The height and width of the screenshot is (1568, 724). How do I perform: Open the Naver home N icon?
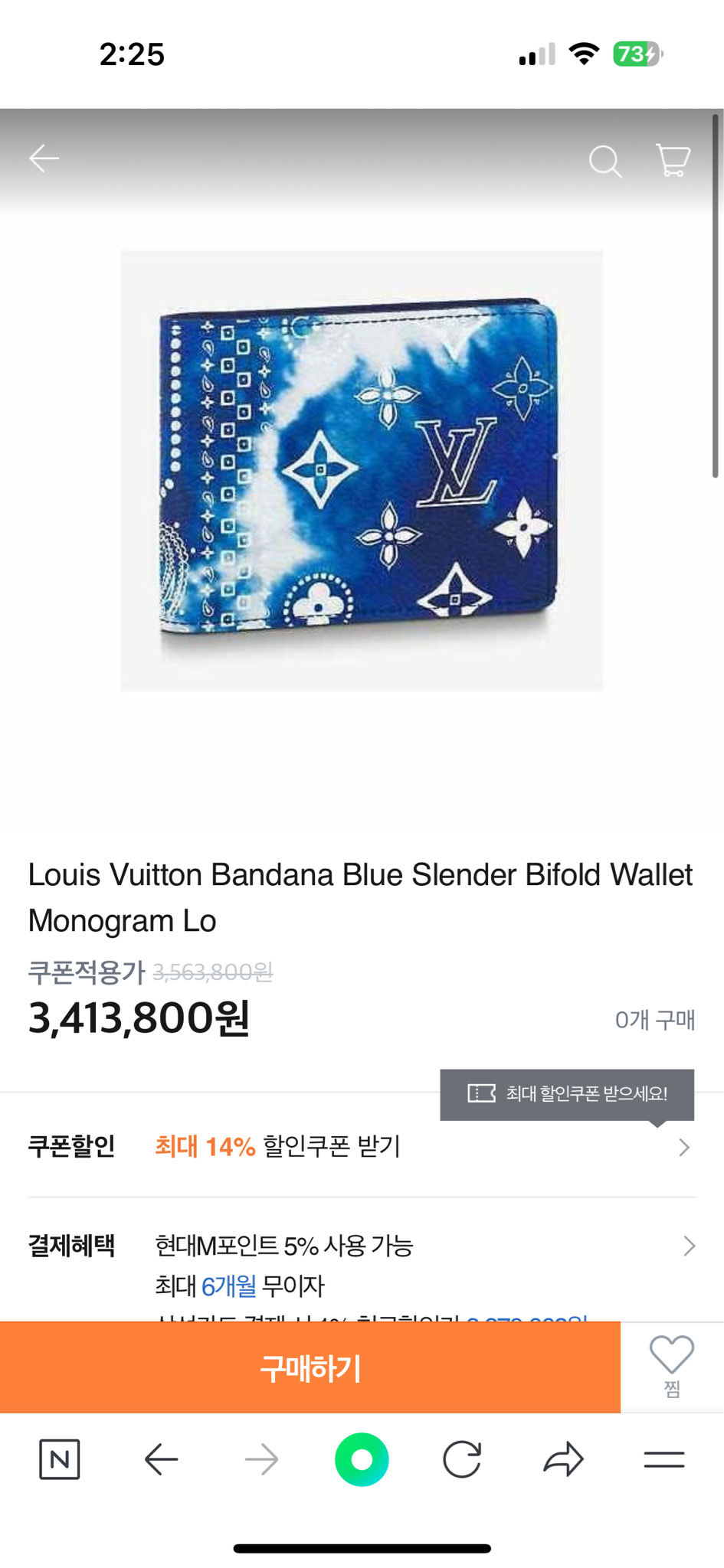click(x=61, y=1457)
